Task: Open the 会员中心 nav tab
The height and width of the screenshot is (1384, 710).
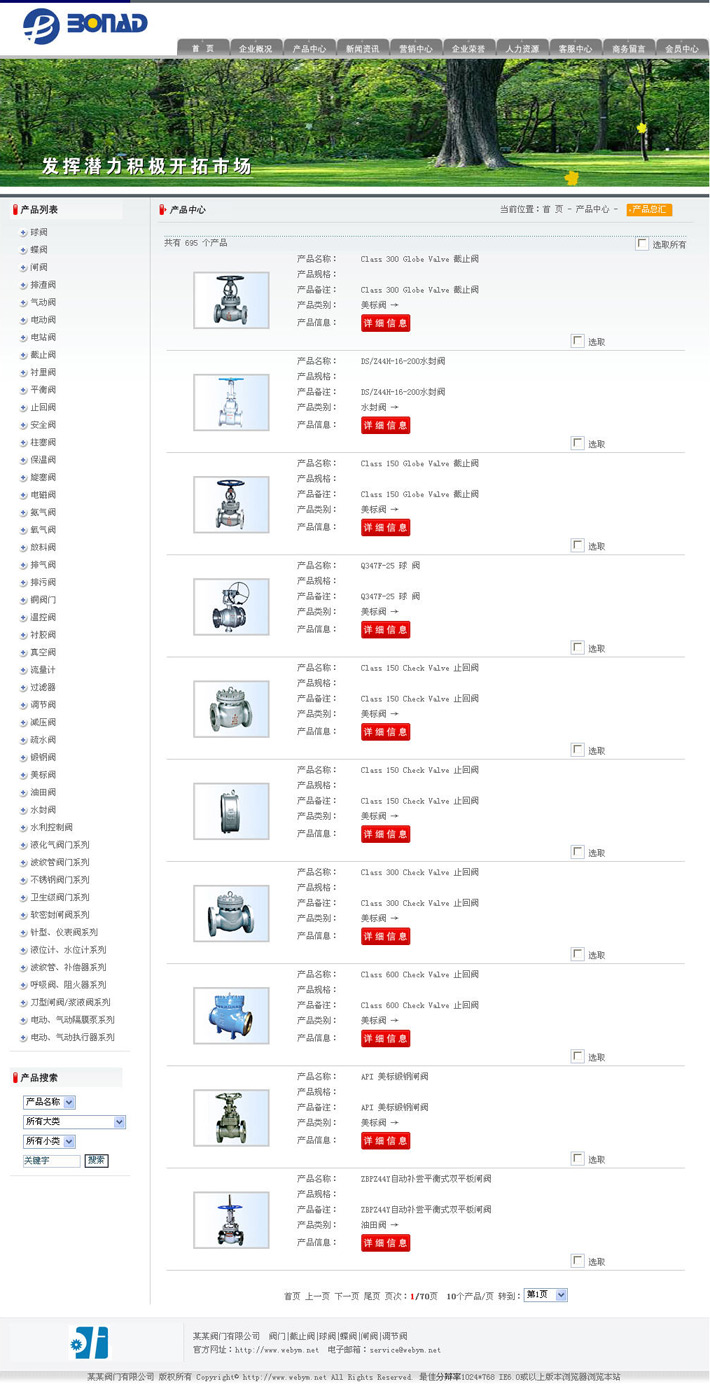Action: pos(682,48)
